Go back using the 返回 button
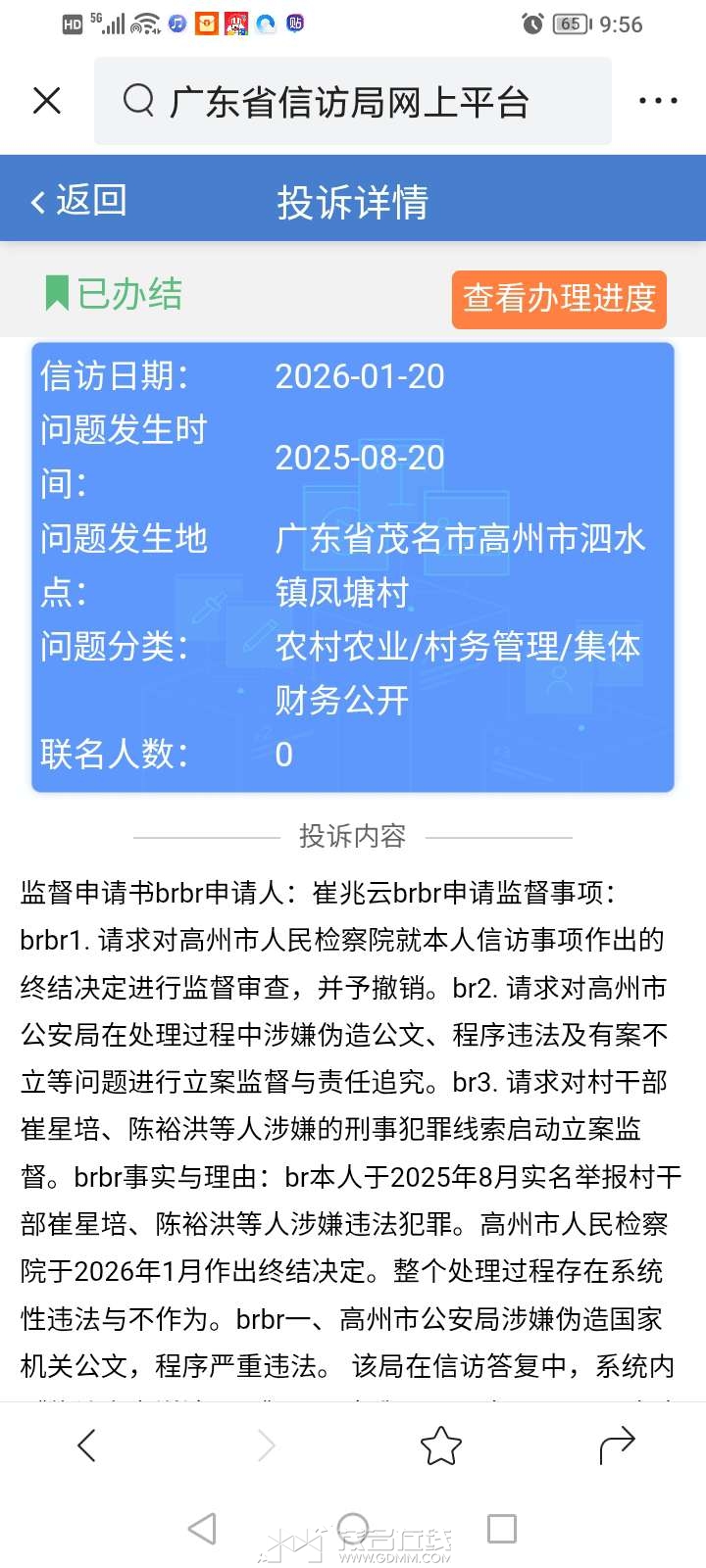Viewport: 706px width, 1568px height. pos(78,201)
